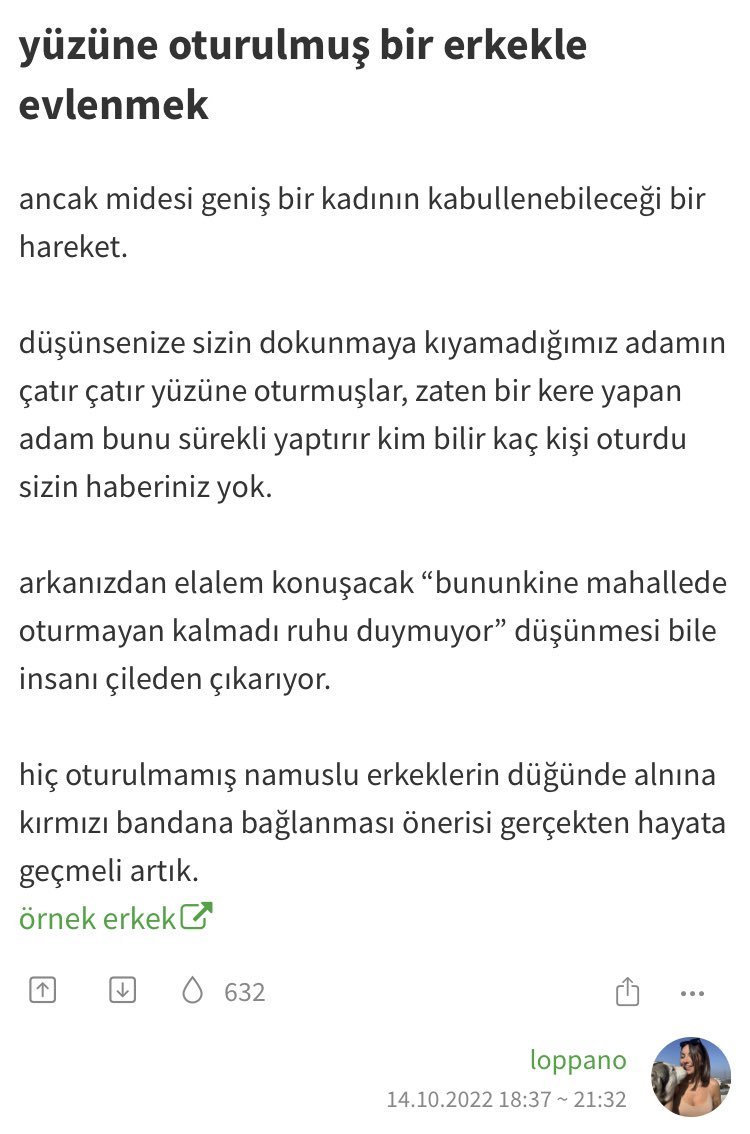
Task: Upvote this entry
Action: [x=42, y=990]
